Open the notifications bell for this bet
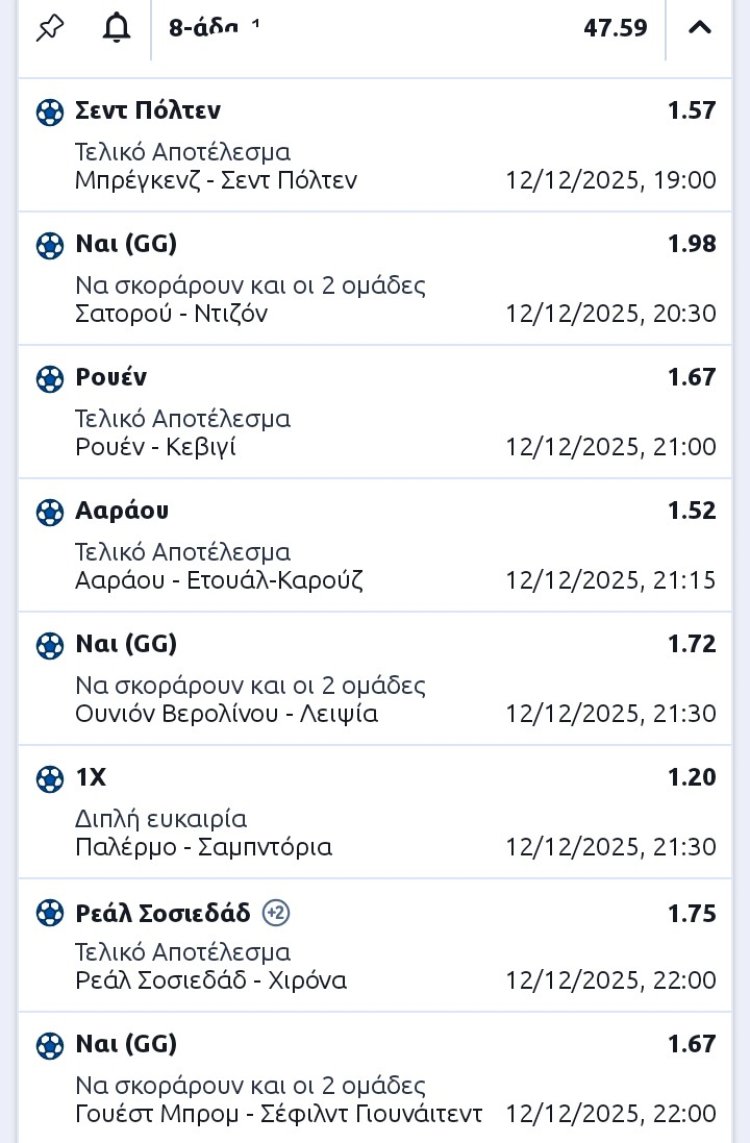 [x=117, y=29]
